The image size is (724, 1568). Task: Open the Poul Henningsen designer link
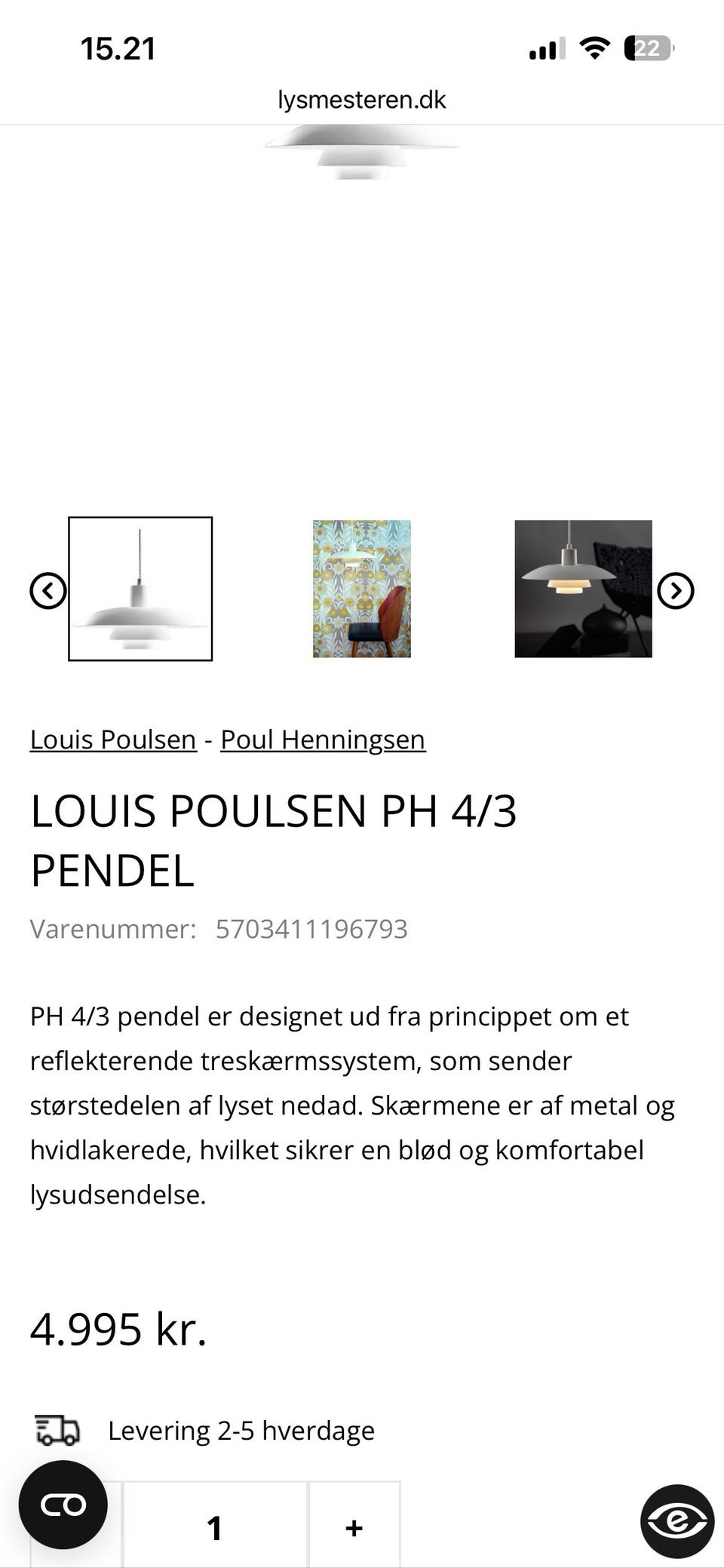coord(322,739)
